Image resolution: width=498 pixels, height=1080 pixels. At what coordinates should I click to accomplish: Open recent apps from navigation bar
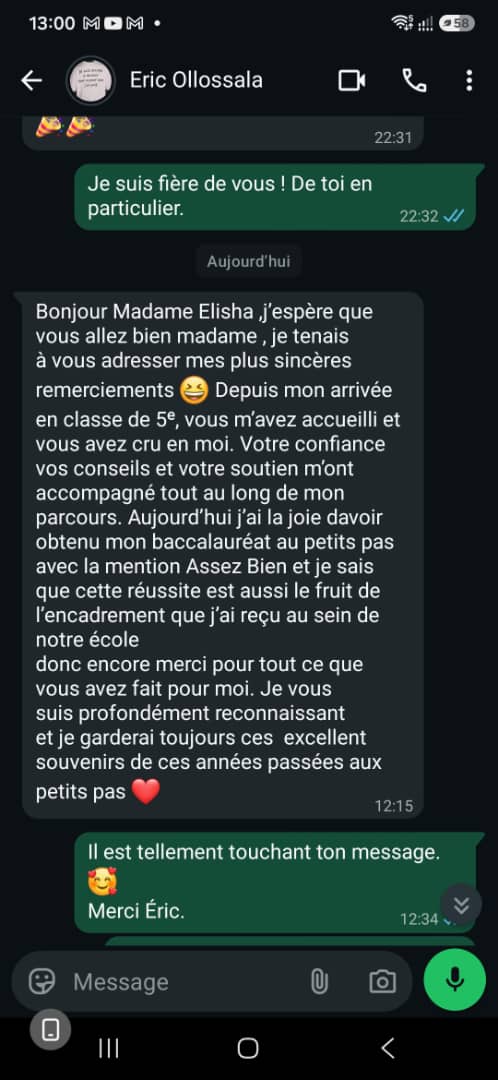pos(108,1048)
